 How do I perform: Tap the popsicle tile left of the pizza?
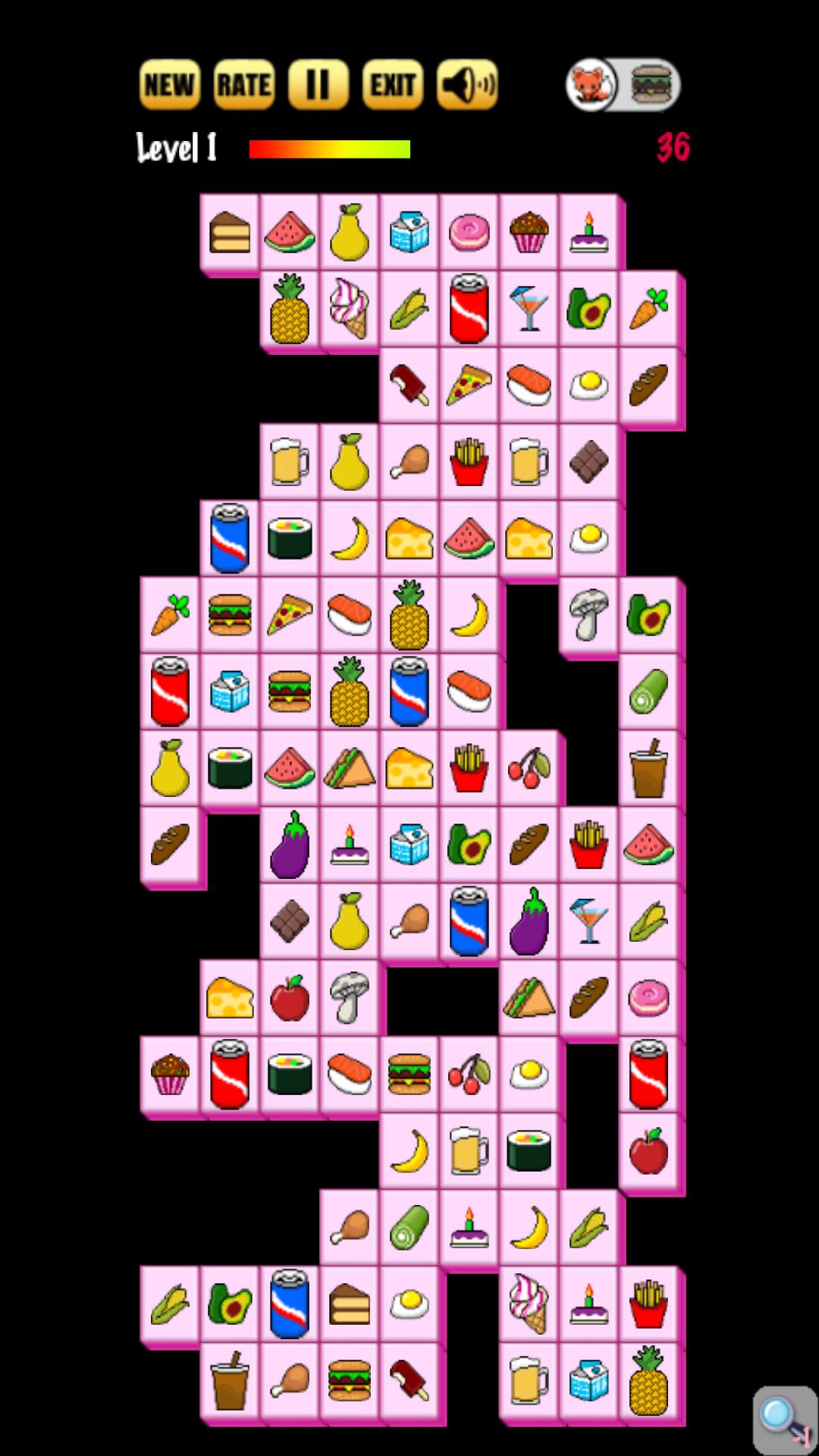pos(409,384)
